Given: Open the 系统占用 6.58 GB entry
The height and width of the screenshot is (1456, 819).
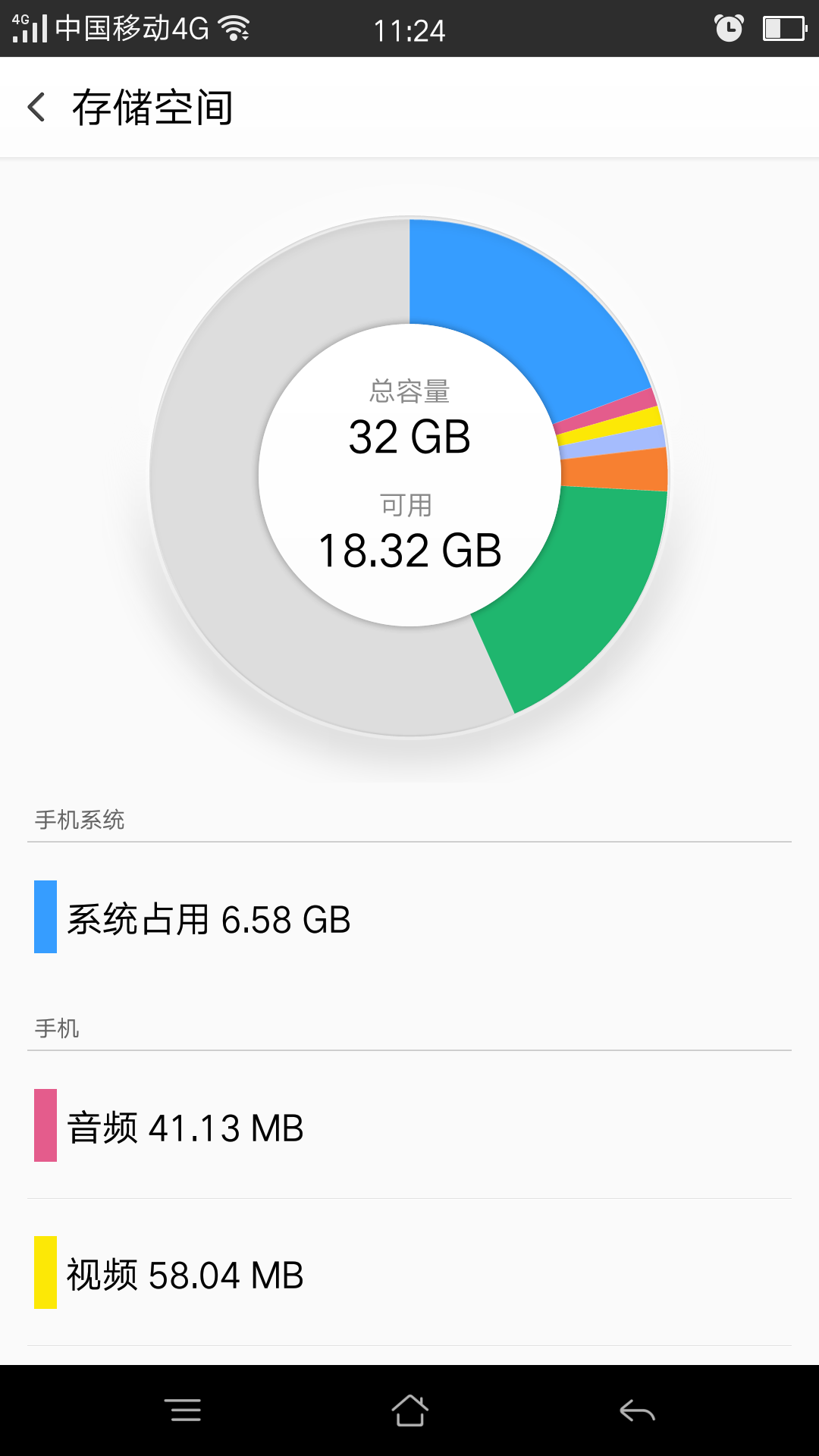Looking at the screenshot, I should [209, 921].
